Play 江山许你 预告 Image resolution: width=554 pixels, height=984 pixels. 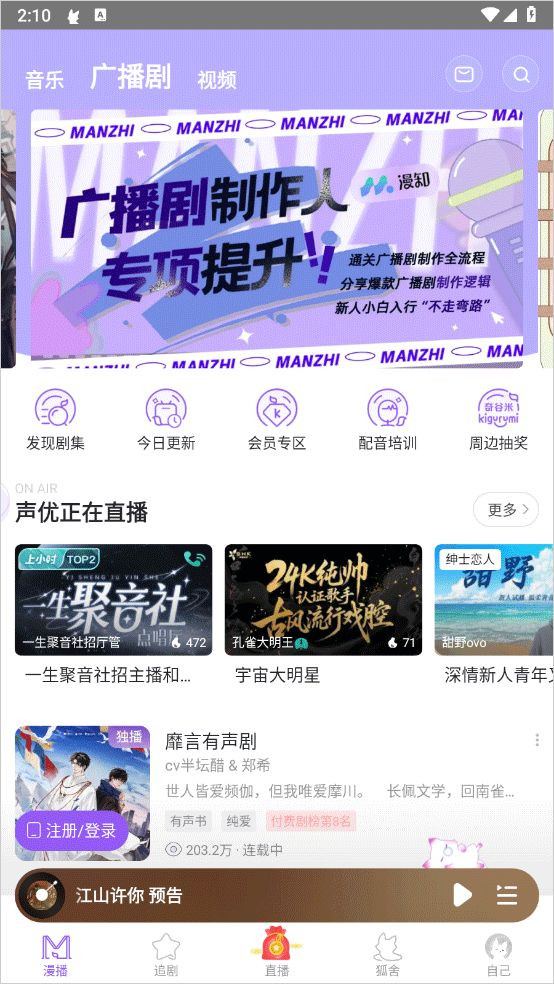[x=462, y=895]
